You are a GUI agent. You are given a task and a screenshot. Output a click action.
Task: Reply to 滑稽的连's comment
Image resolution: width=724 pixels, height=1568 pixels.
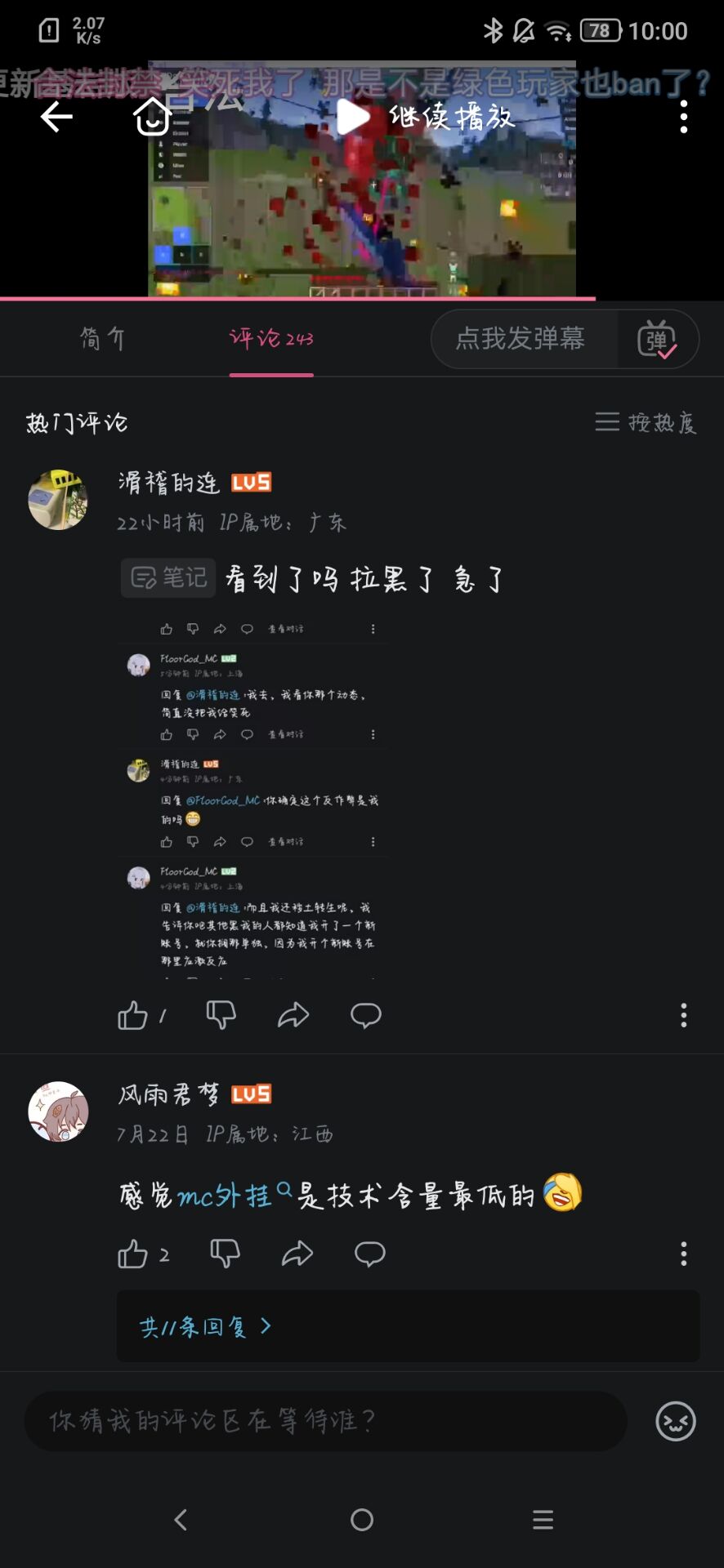[365, 1015]
